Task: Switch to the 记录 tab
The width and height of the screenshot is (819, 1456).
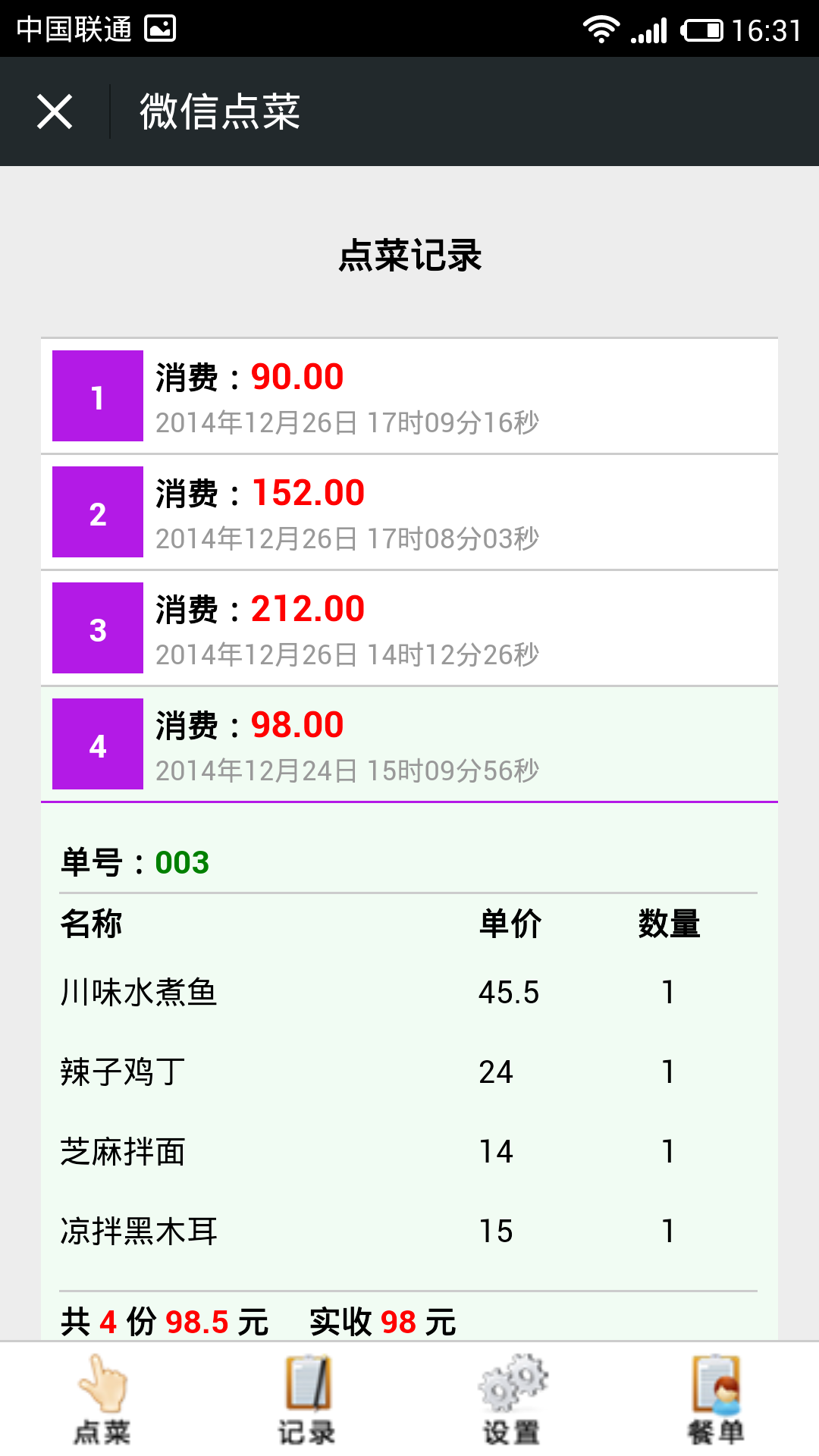Action: click(x=307, y=1400)
